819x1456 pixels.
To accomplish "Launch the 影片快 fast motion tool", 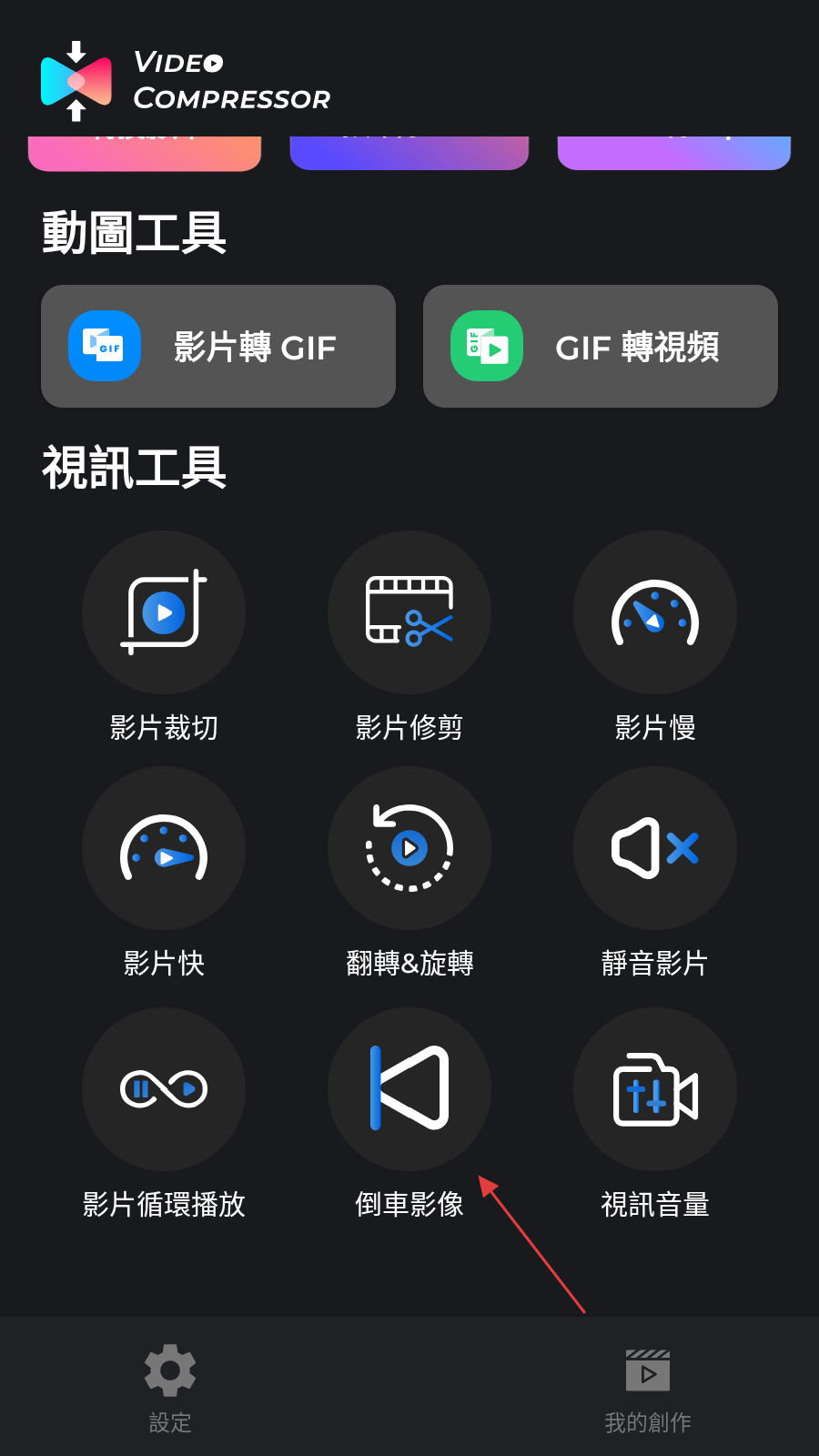I will coord(164,848).
